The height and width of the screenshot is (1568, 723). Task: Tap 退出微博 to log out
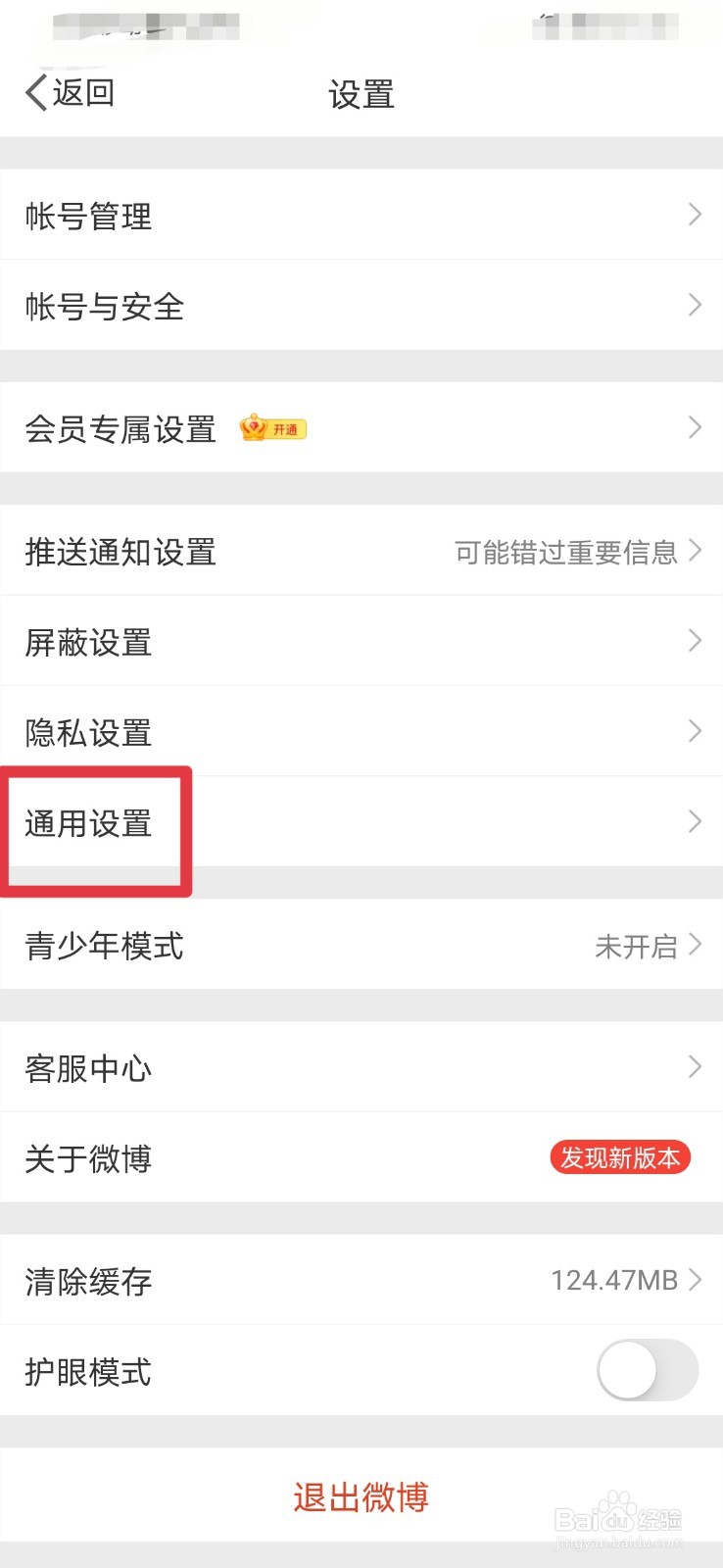coord(361,1497)
